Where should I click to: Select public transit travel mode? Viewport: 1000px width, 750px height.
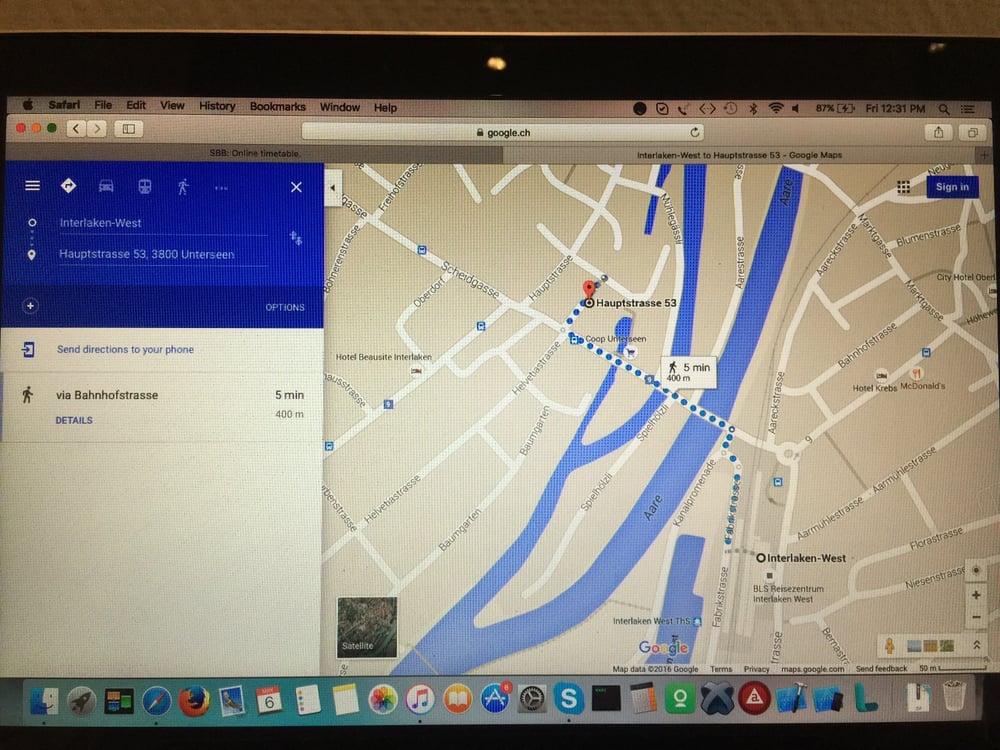pos(145,186)
